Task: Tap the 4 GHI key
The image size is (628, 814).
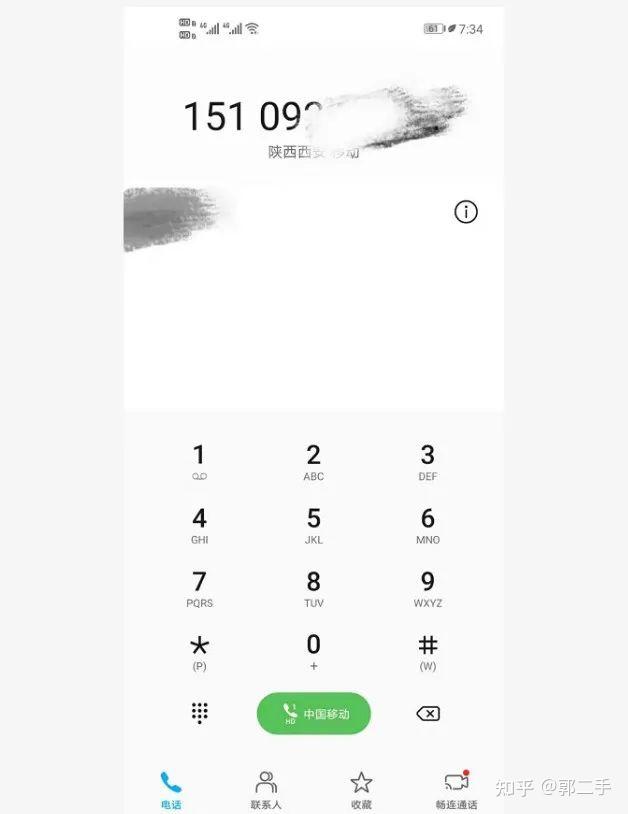Action: [199, 524]
